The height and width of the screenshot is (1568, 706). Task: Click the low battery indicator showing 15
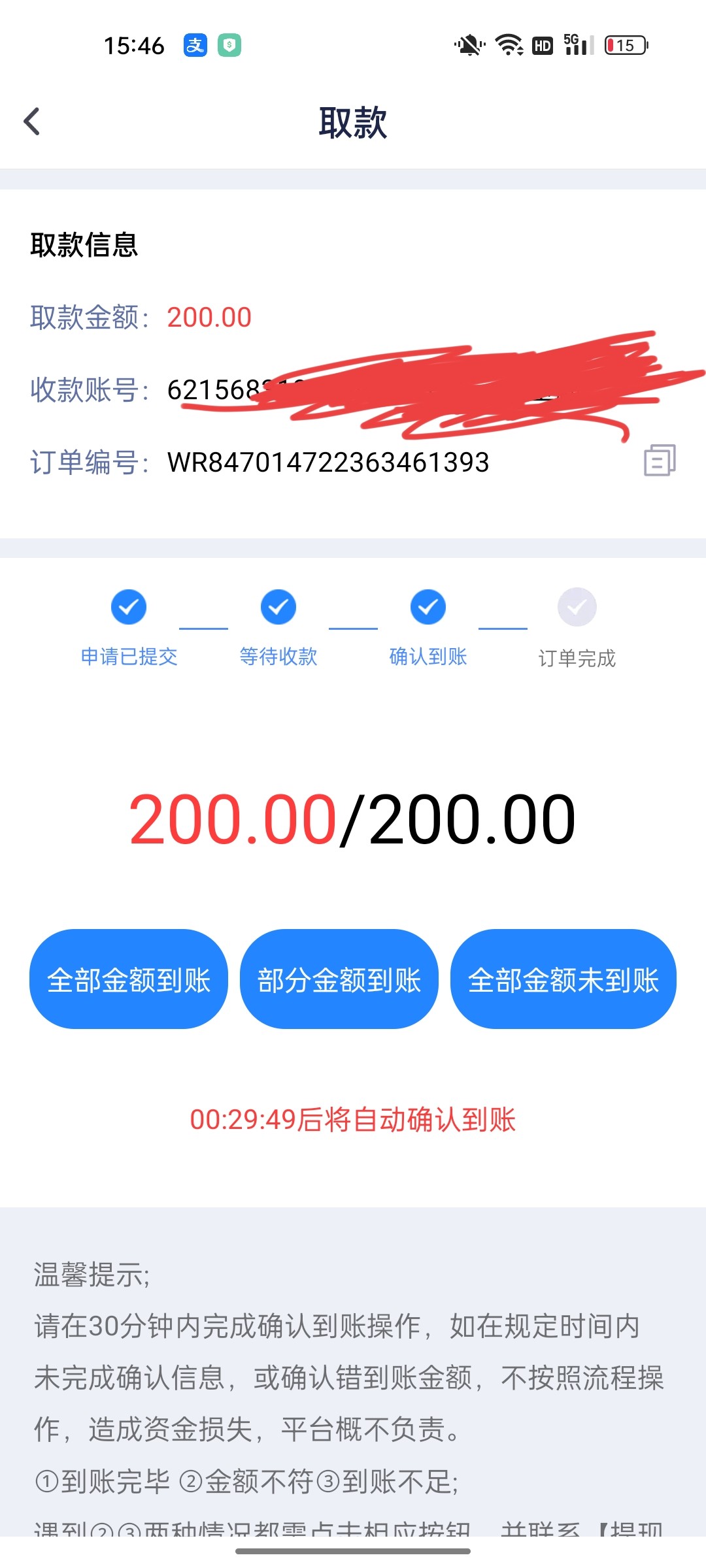tap(626, 45)
